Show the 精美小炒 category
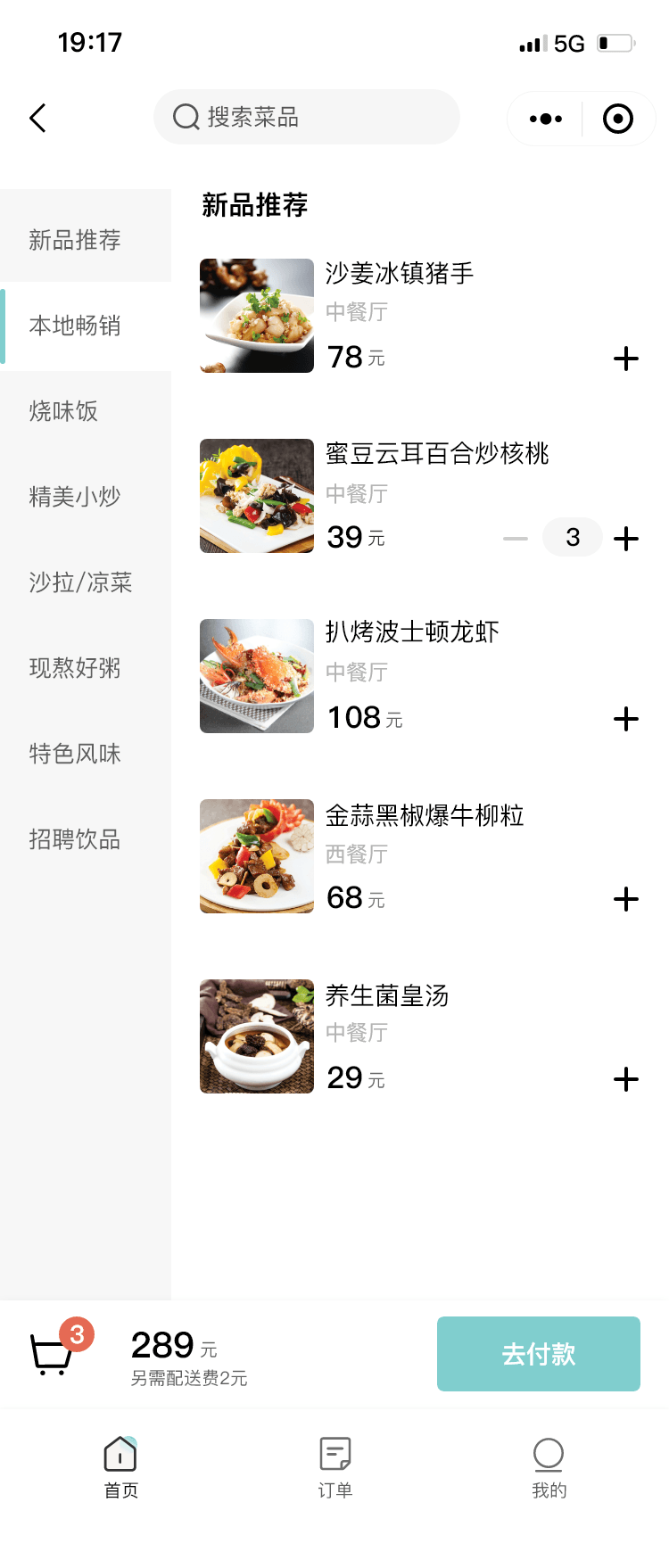This screenshot has width=669, height=1568. click(x=75, y=497)
